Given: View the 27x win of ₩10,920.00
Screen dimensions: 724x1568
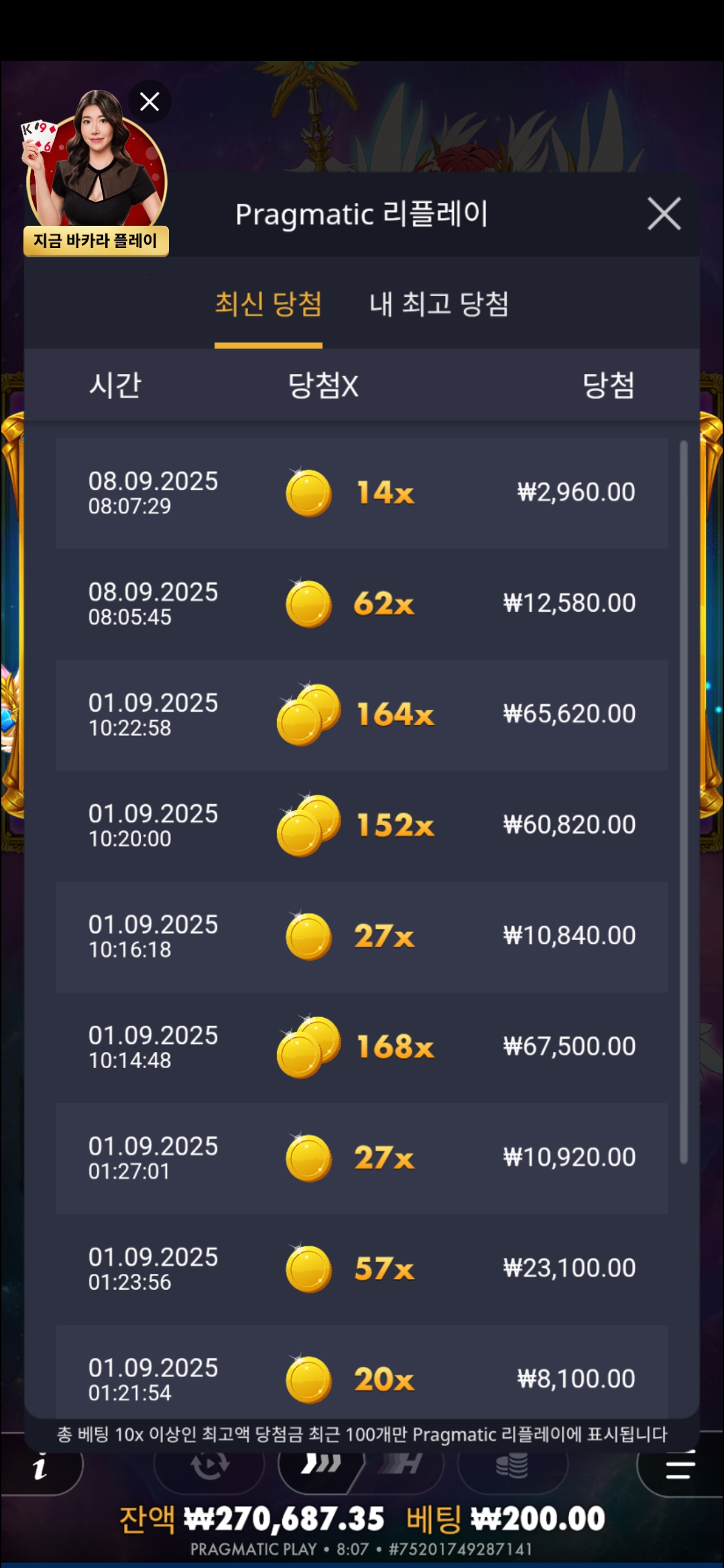Looking at the screenshot, I should pos(361,1158).
